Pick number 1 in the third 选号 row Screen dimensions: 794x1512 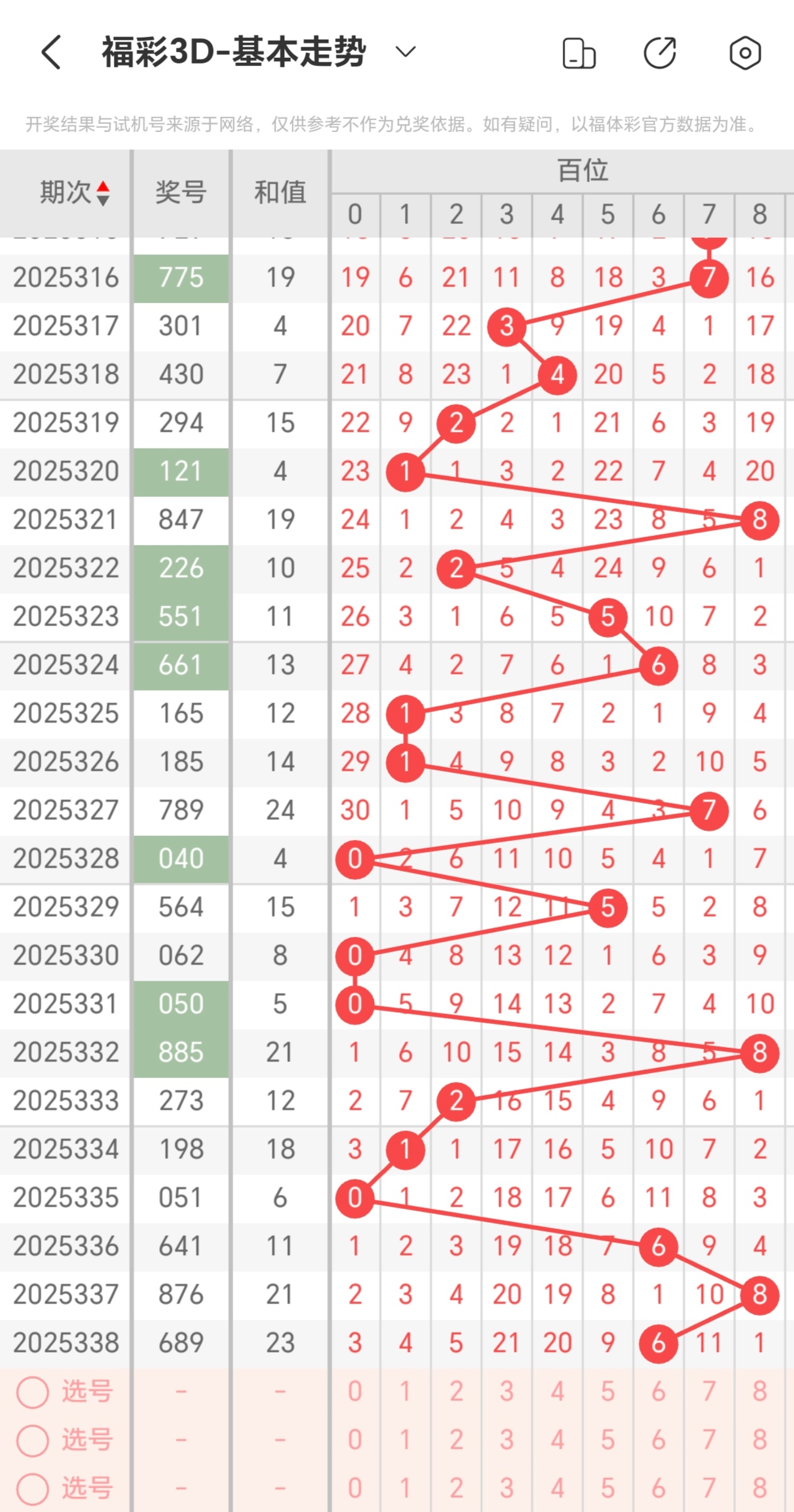pyautogui.click(x=405, y=1488)
